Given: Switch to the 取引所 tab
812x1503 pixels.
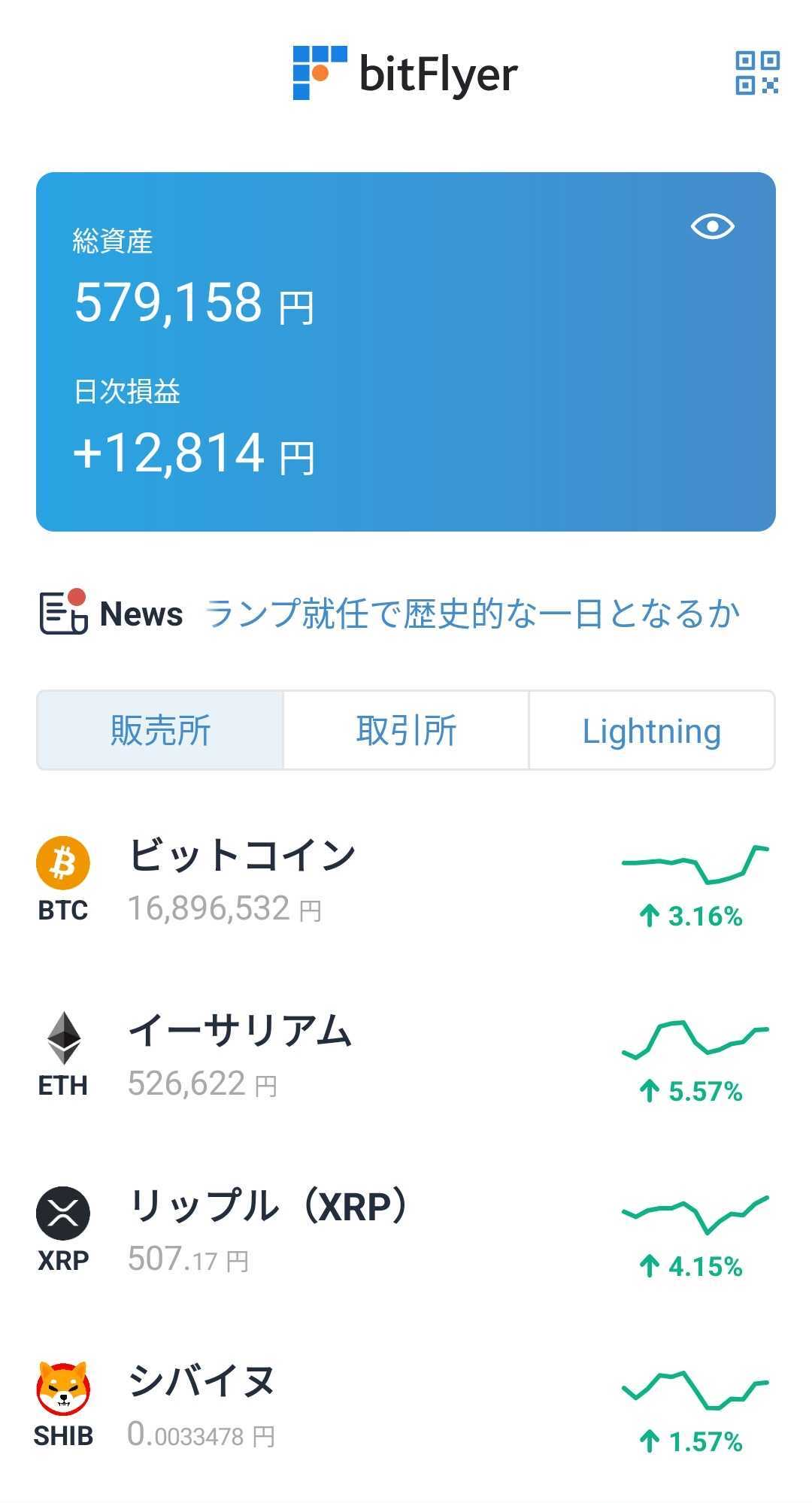Looking at the screenshot, I should click(x=406, y=730).
